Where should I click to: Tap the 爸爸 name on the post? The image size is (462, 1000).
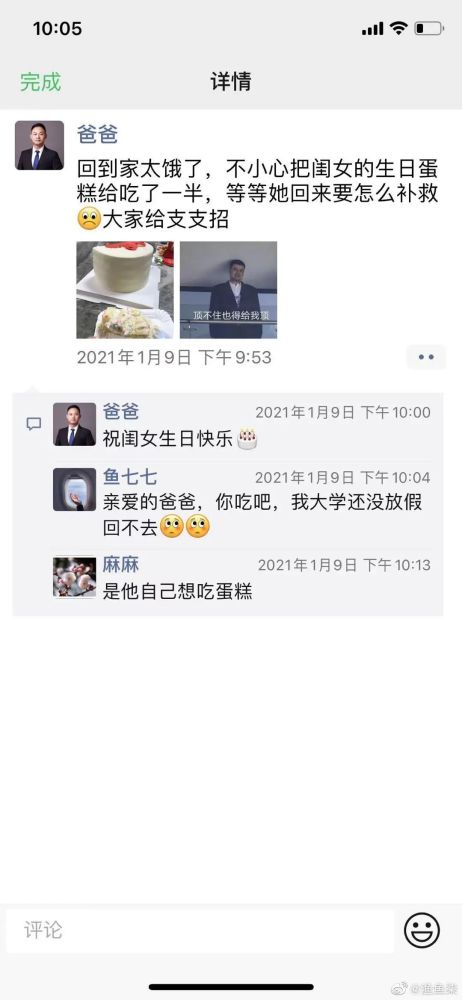(98, 135)
